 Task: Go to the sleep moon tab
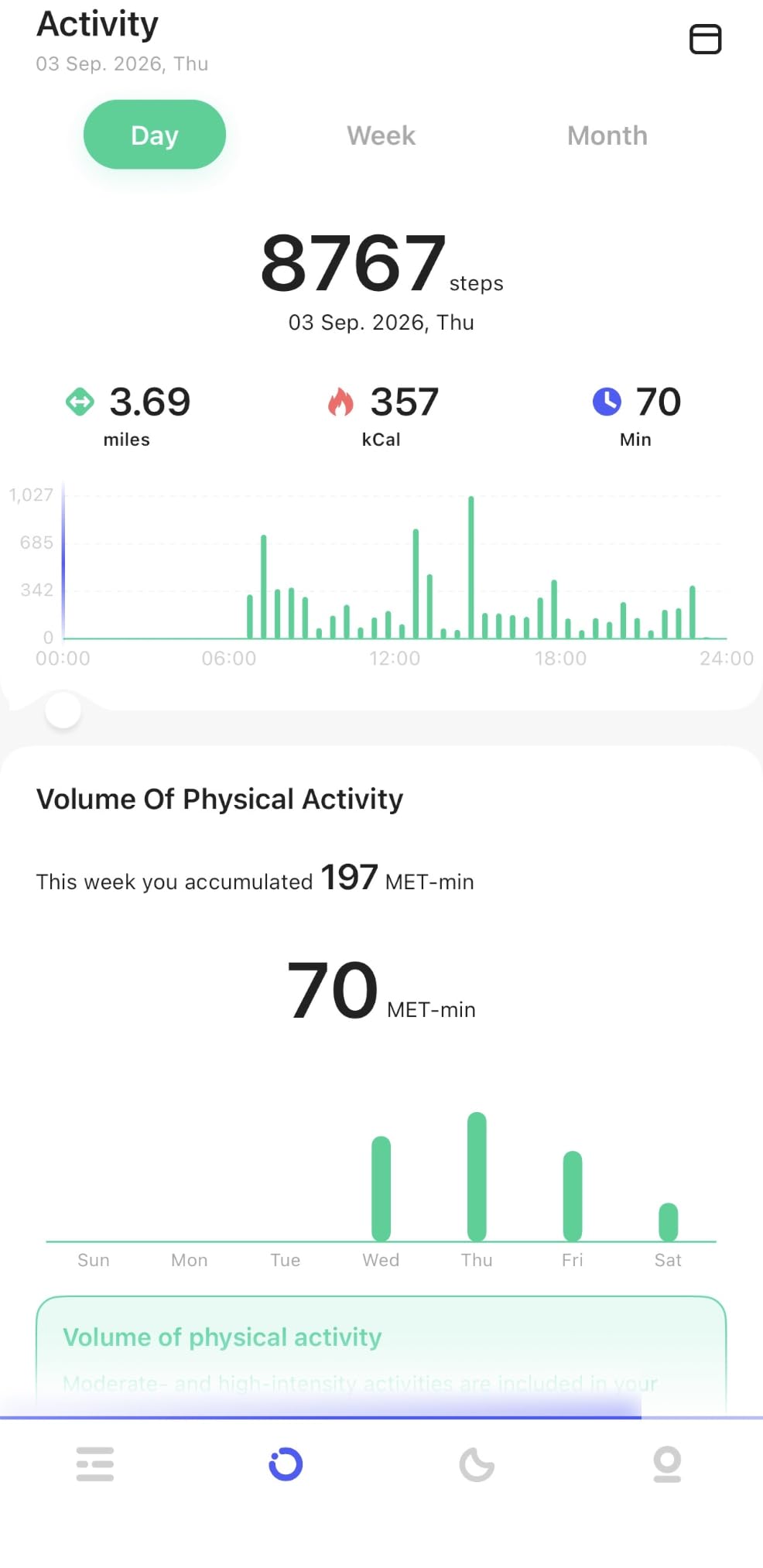(477, 1464)
